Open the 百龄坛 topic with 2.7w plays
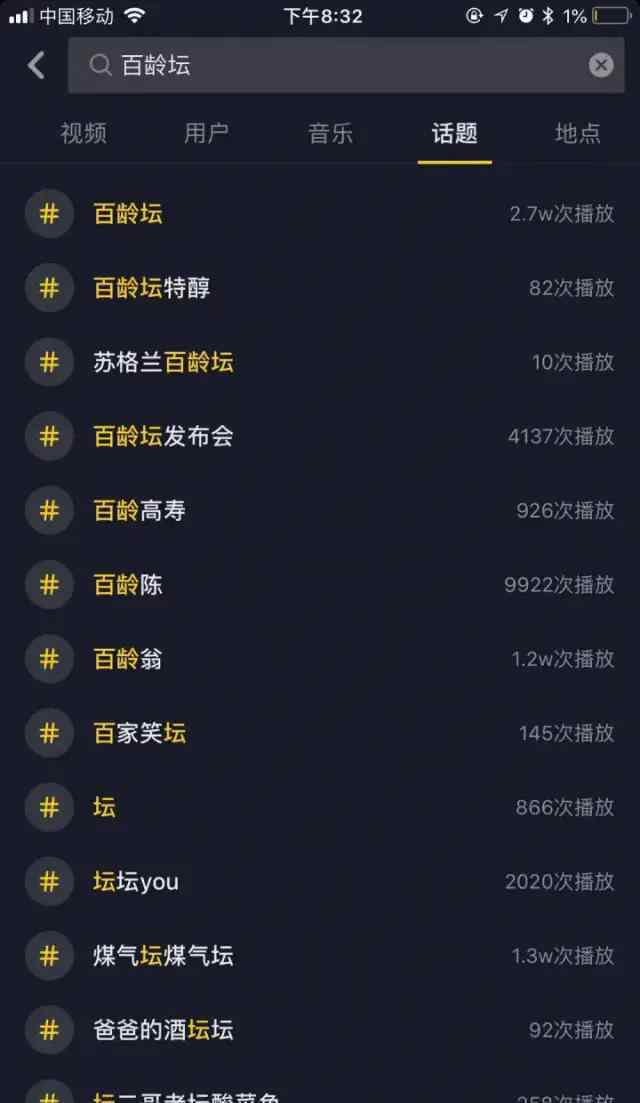Screen dimensions: 640x1103 coord(128,214)
